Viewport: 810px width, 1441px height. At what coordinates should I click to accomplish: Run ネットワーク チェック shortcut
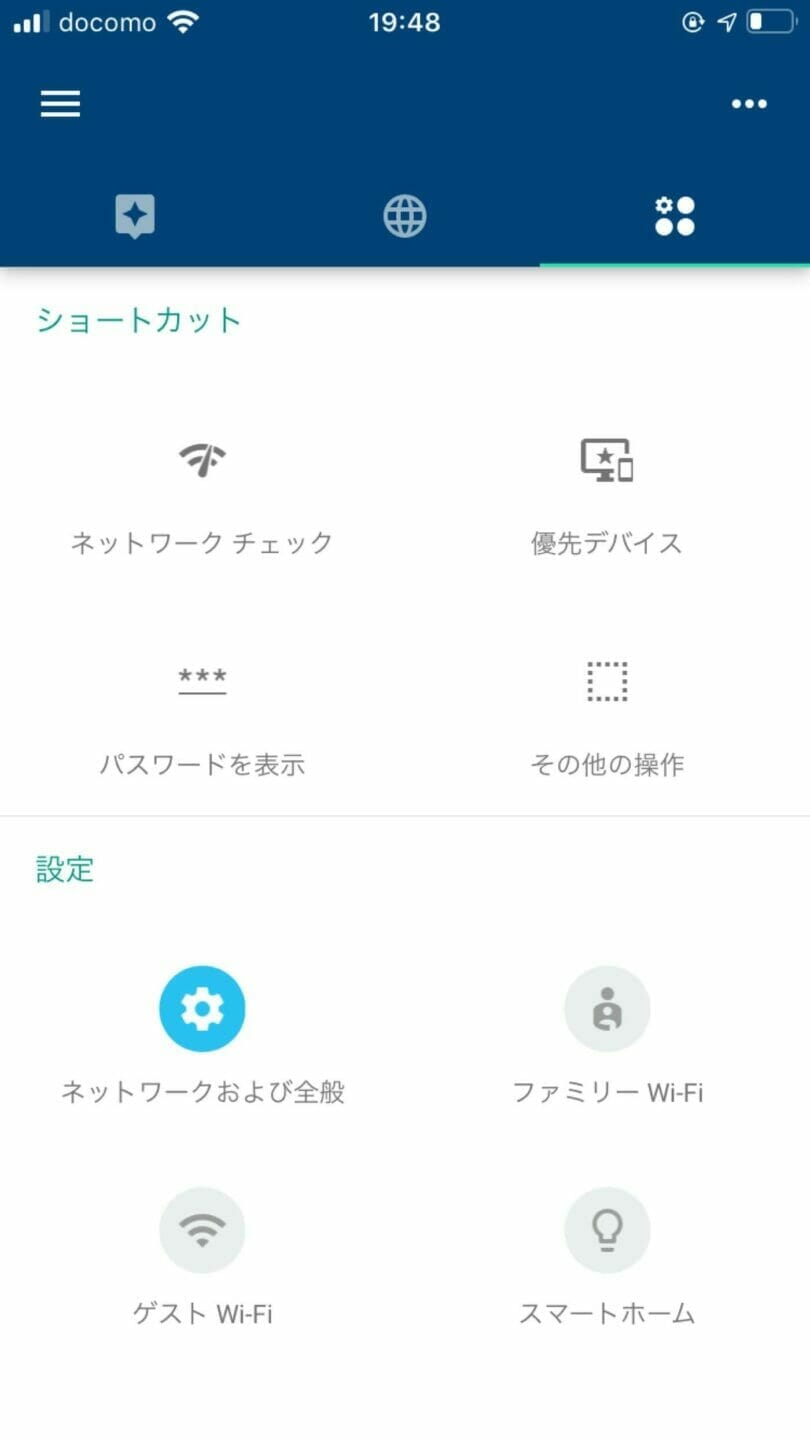pyautogui.click(x=202, y=498)
